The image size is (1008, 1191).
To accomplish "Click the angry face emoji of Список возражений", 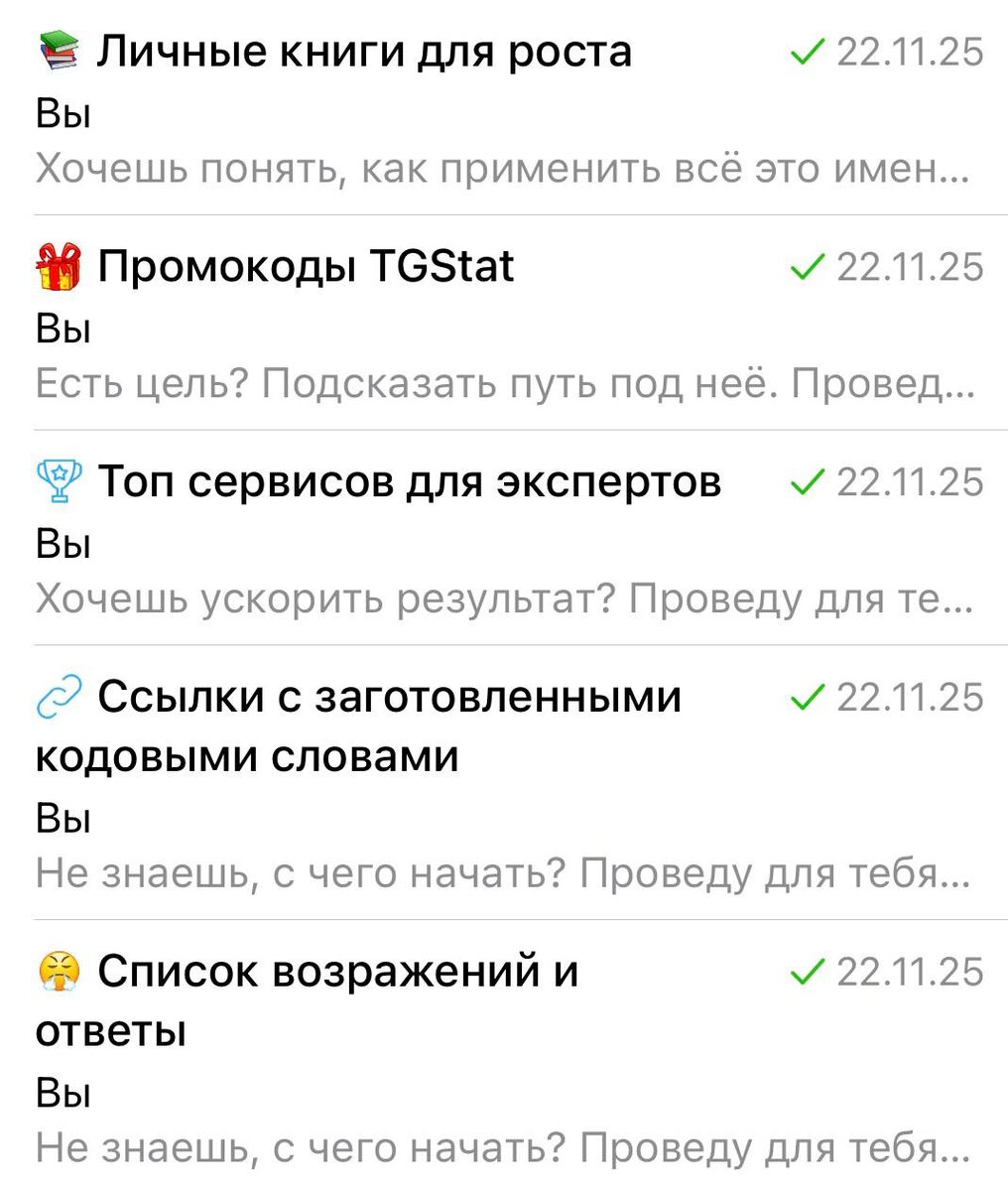I will [x=58, y=972].
